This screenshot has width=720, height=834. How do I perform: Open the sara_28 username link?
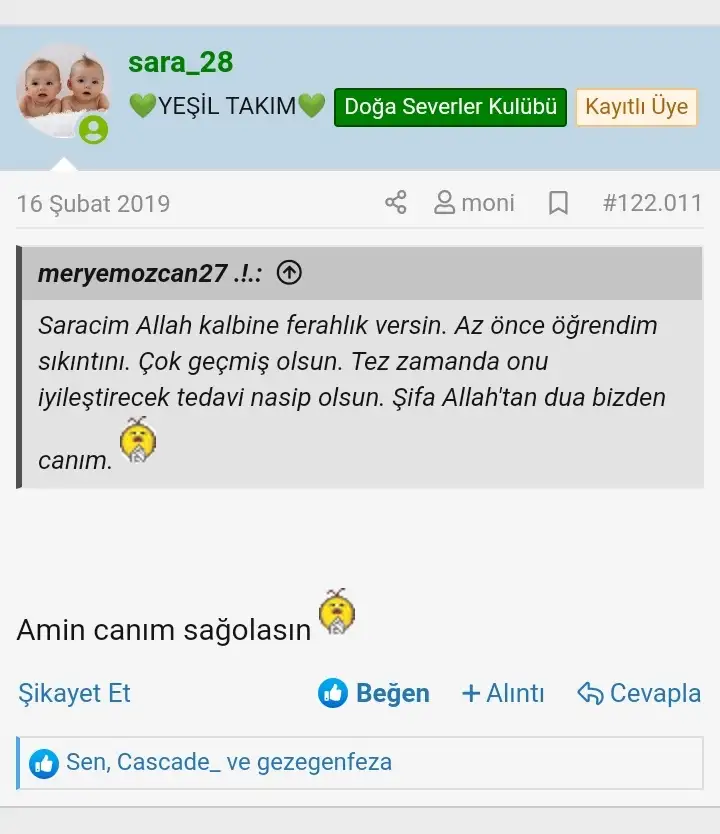180,62
